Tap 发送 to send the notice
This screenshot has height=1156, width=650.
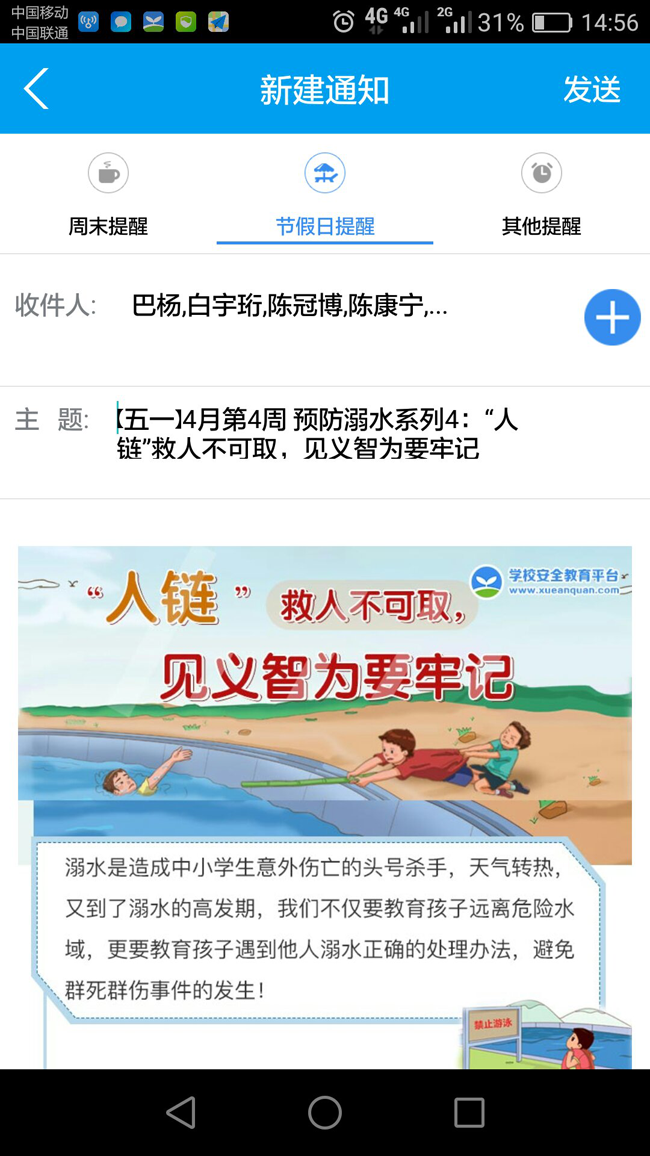tap(591, 90)
